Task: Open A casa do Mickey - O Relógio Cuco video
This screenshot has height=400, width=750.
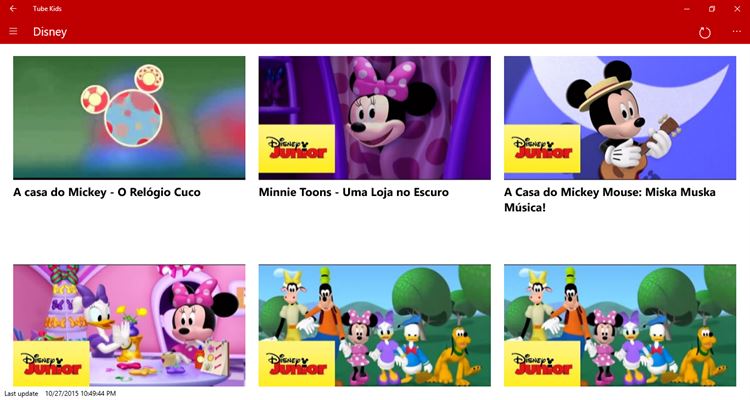Action: click(129, 118)
